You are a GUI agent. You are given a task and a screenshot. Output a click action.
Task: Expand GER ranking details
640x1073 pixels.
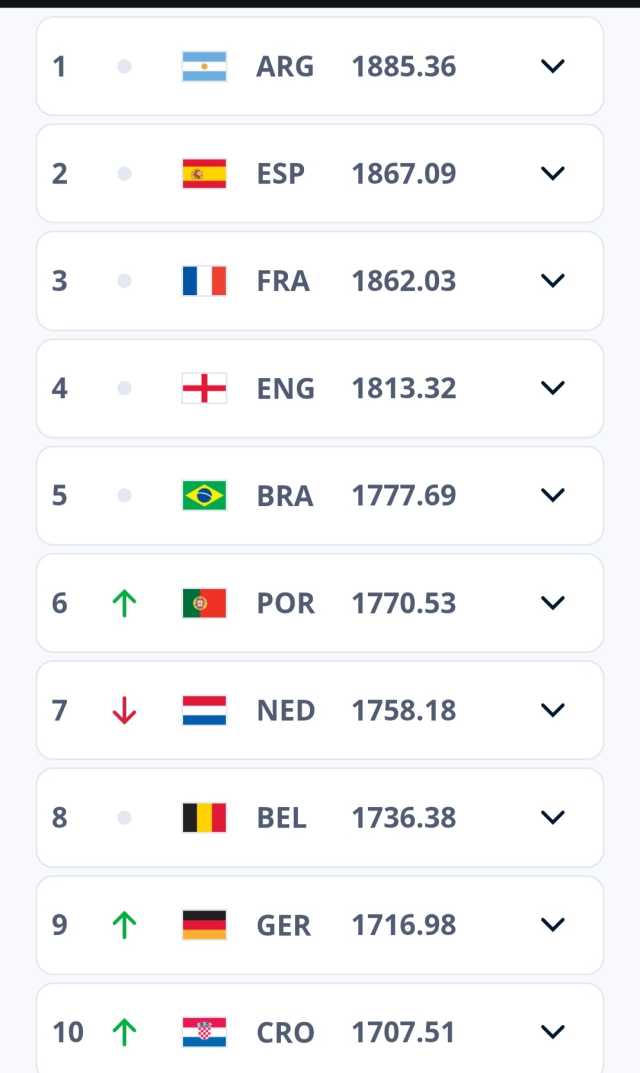click(x=552, y=925)
